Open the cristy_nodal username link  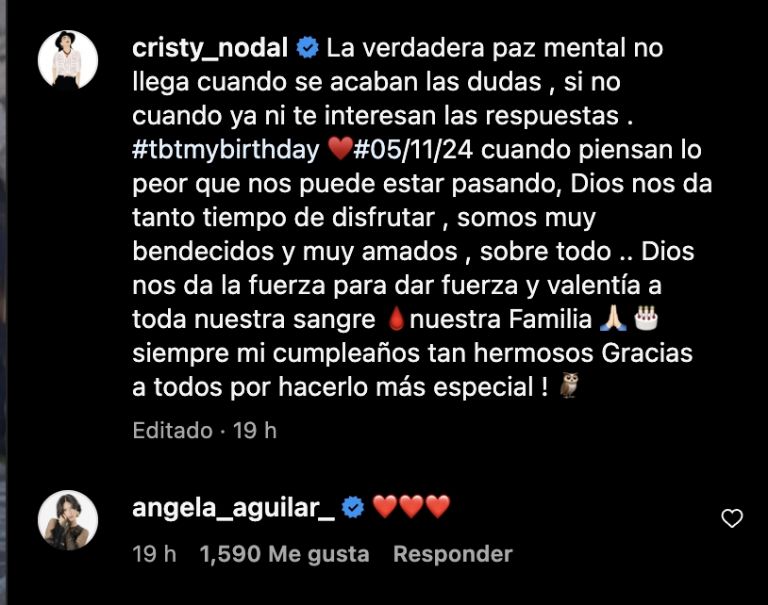click(210, 47)
